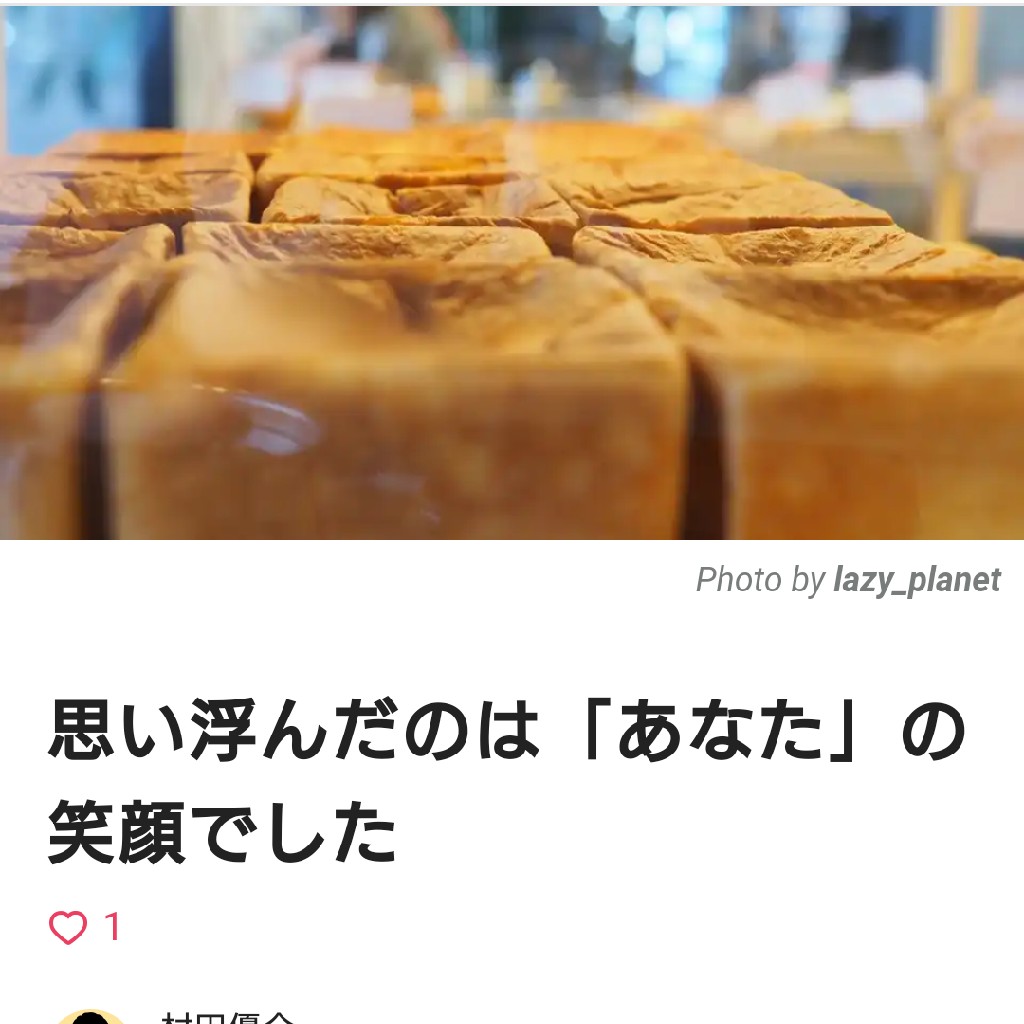
Task: Open lazy_planet photo credit link
Action: [916, 580]
